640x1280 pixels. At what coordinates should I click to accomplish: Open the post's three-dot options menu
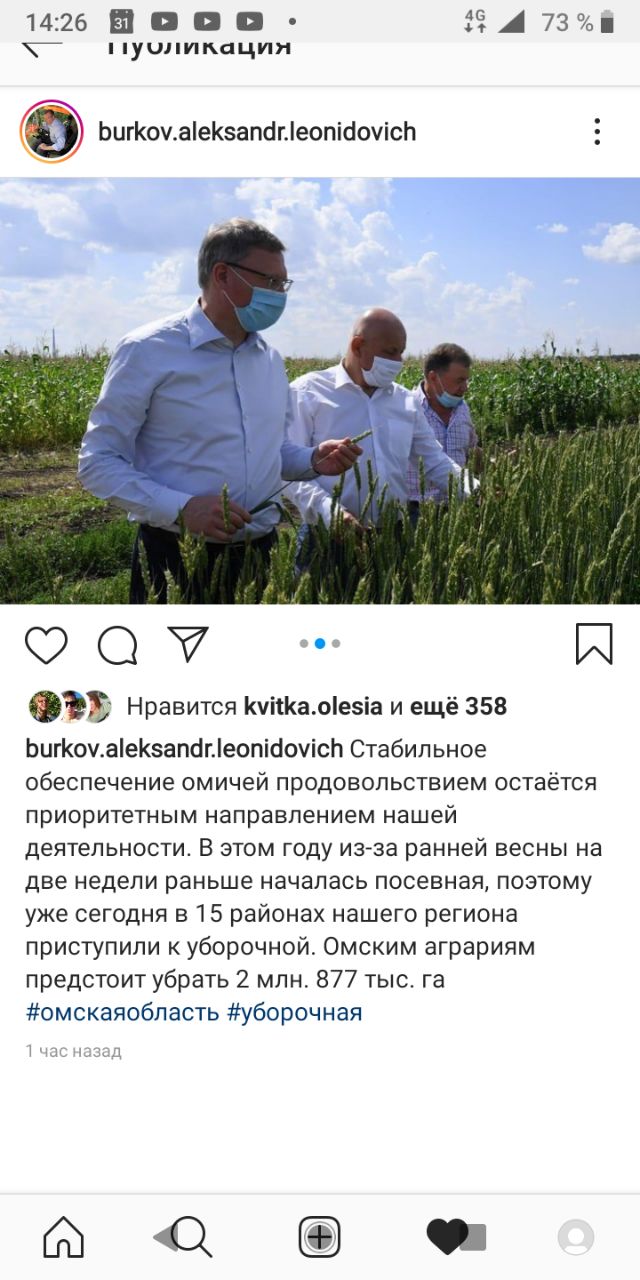pyautogui.click(x=597, y=132)
